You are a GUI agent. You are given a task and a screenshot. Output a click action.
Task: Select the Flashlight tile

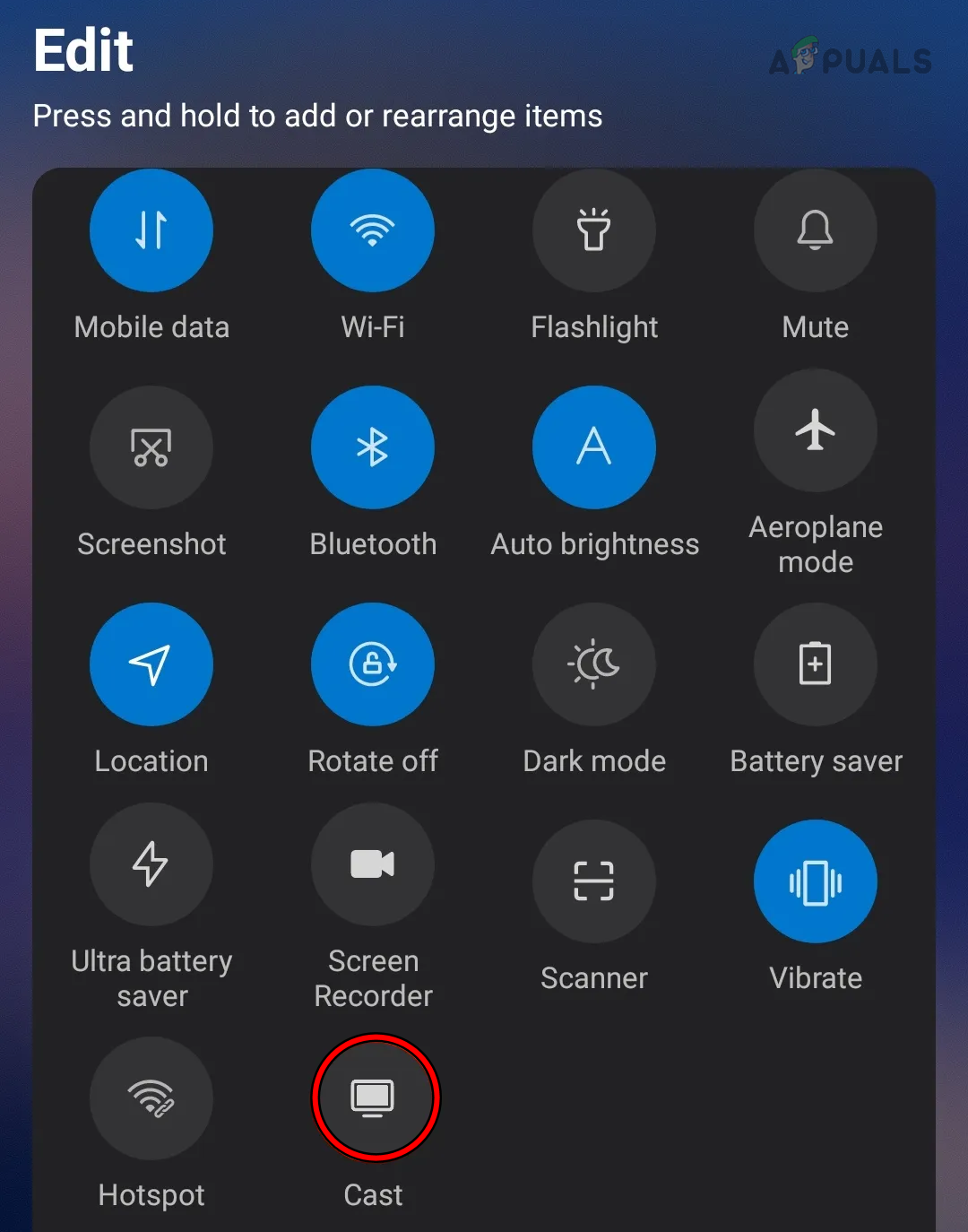(x=594, y=230)
